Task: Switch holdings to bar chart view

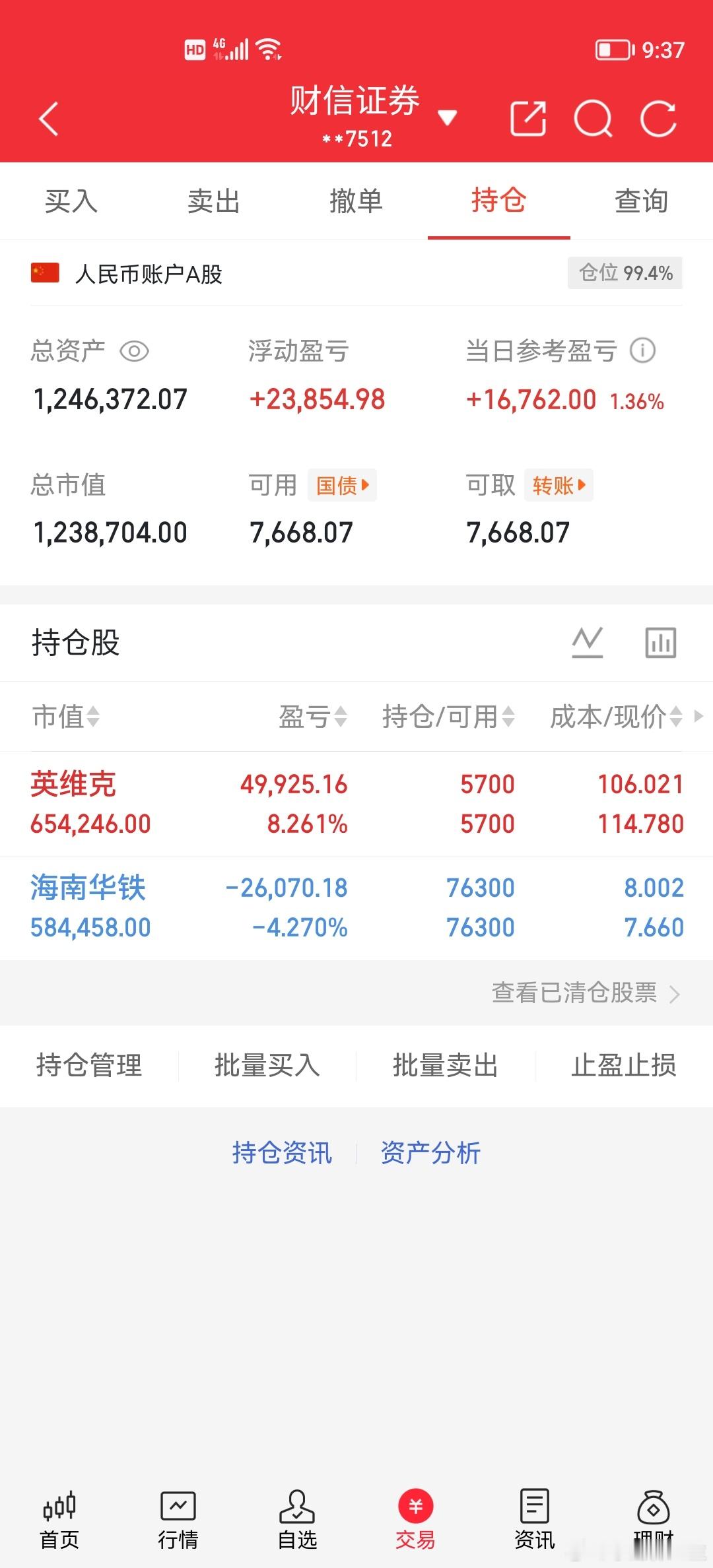Action: (x=662, y=641)
